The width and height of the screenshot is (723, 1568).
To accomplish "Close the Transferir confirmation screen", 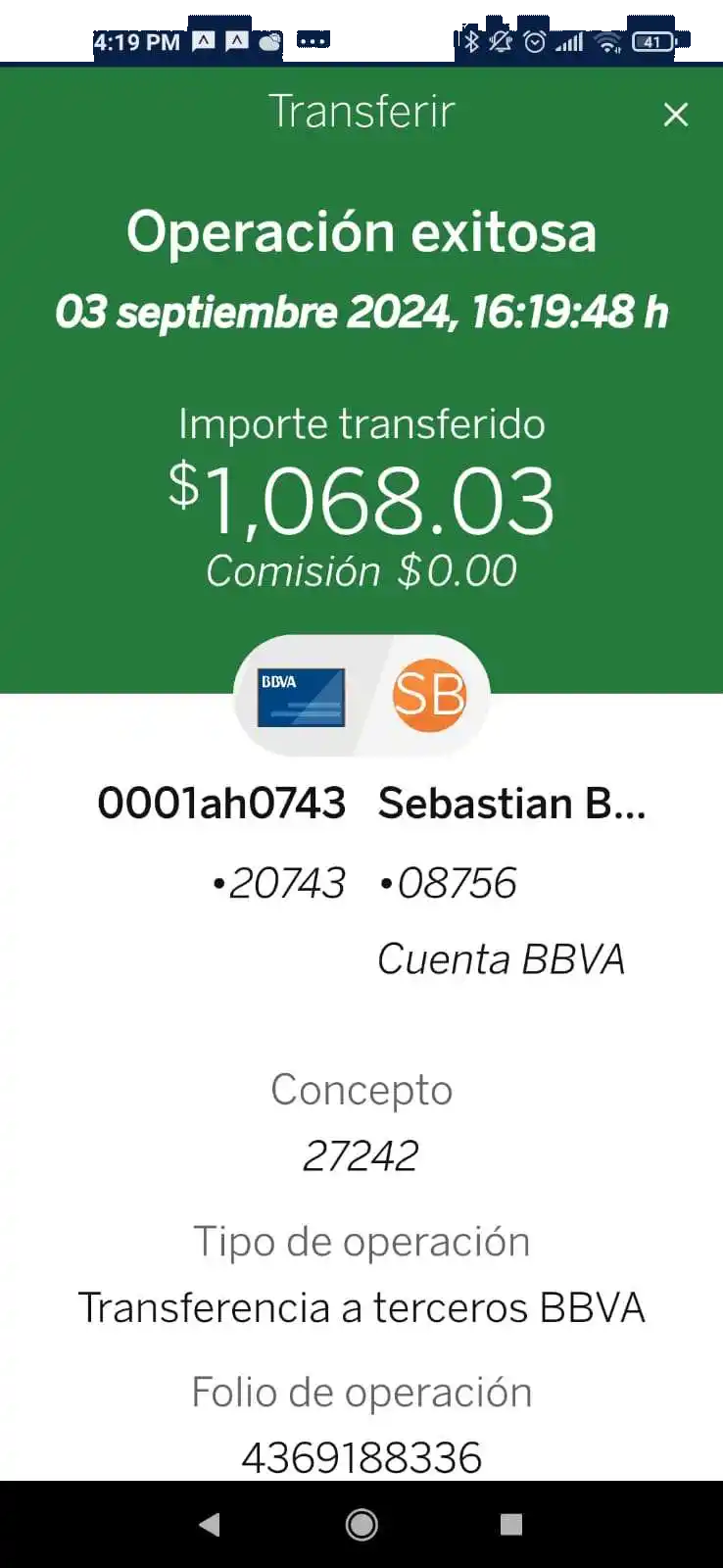I will click(x=676, y=115).
